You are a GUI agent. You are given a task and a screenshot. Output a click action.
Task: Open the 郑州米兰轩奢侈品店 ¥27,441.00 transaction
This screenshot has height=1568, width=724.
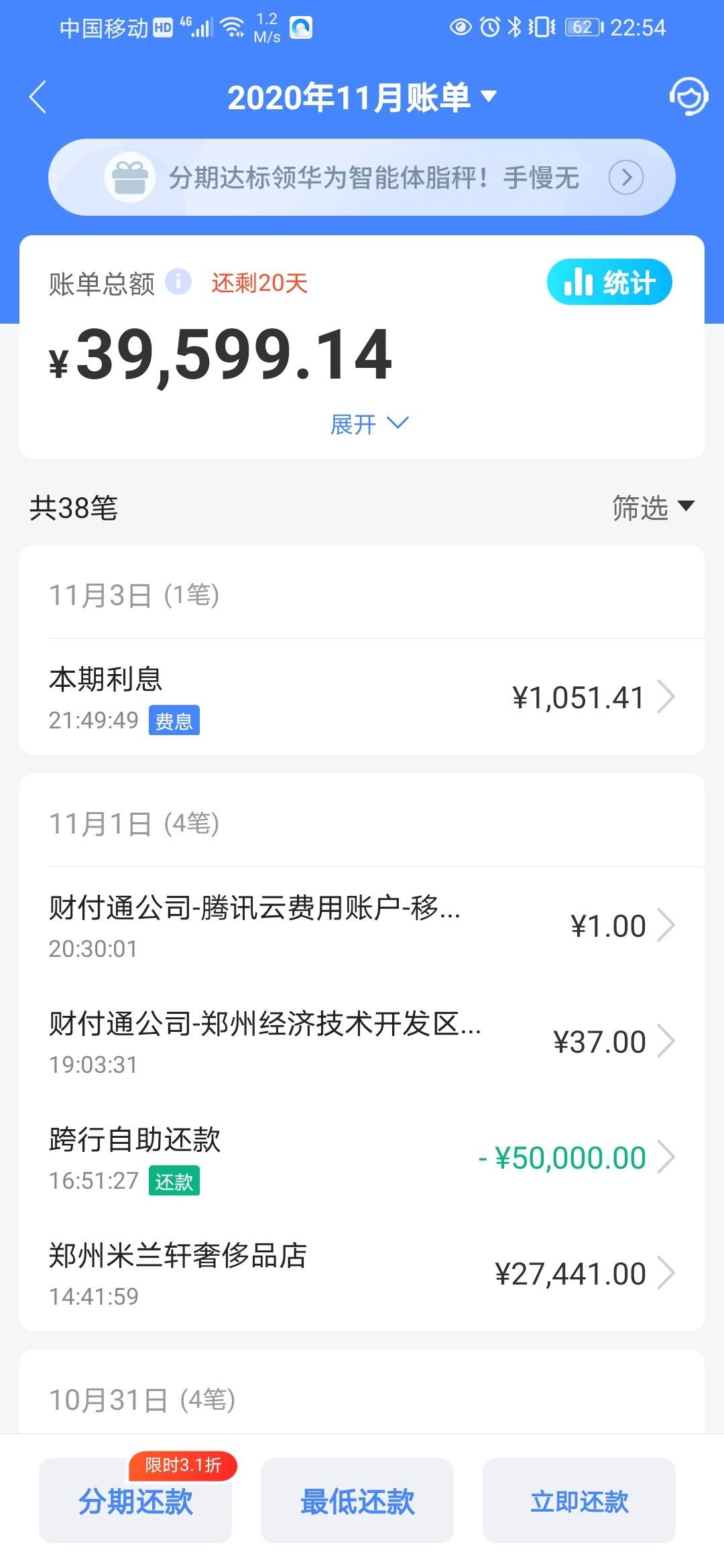pos(362,1275)
